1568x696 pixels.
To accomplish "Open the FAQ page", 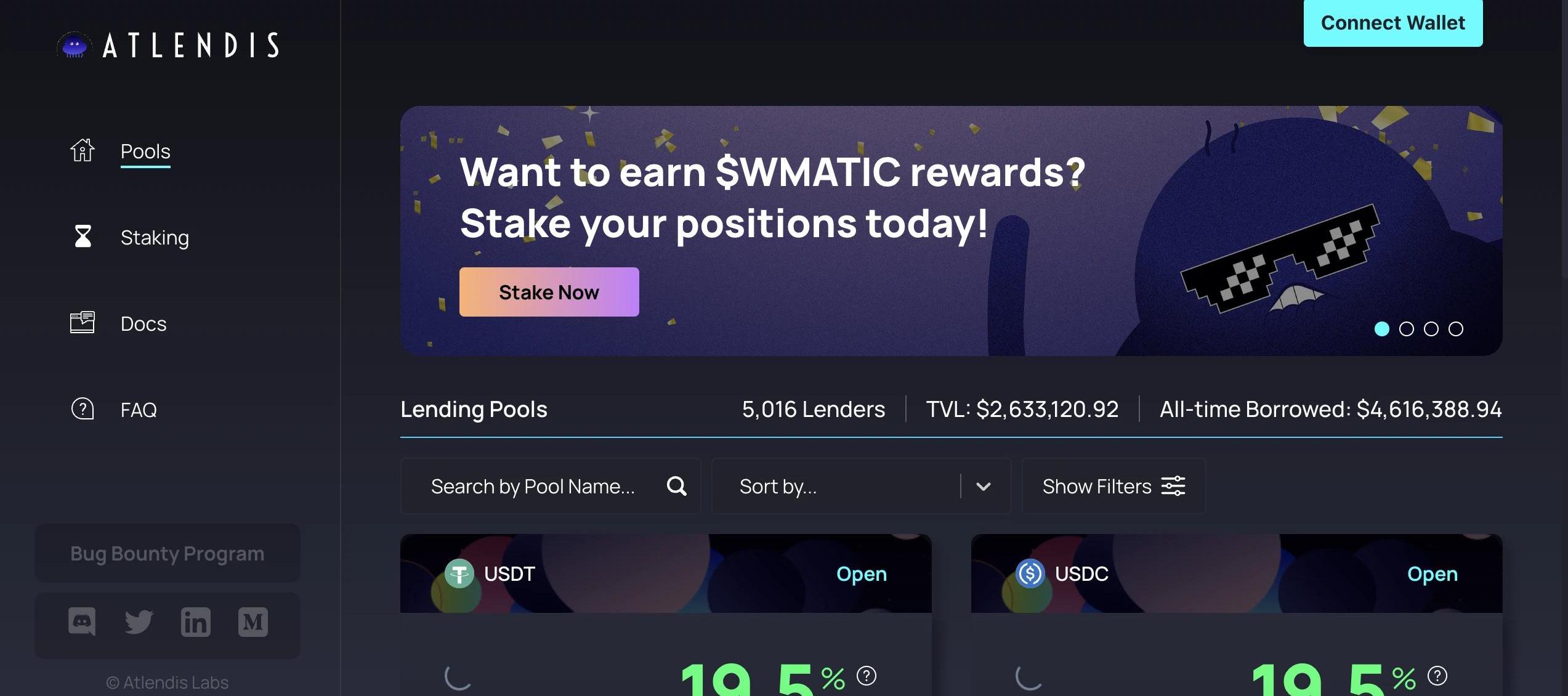I will click(138, 410).
